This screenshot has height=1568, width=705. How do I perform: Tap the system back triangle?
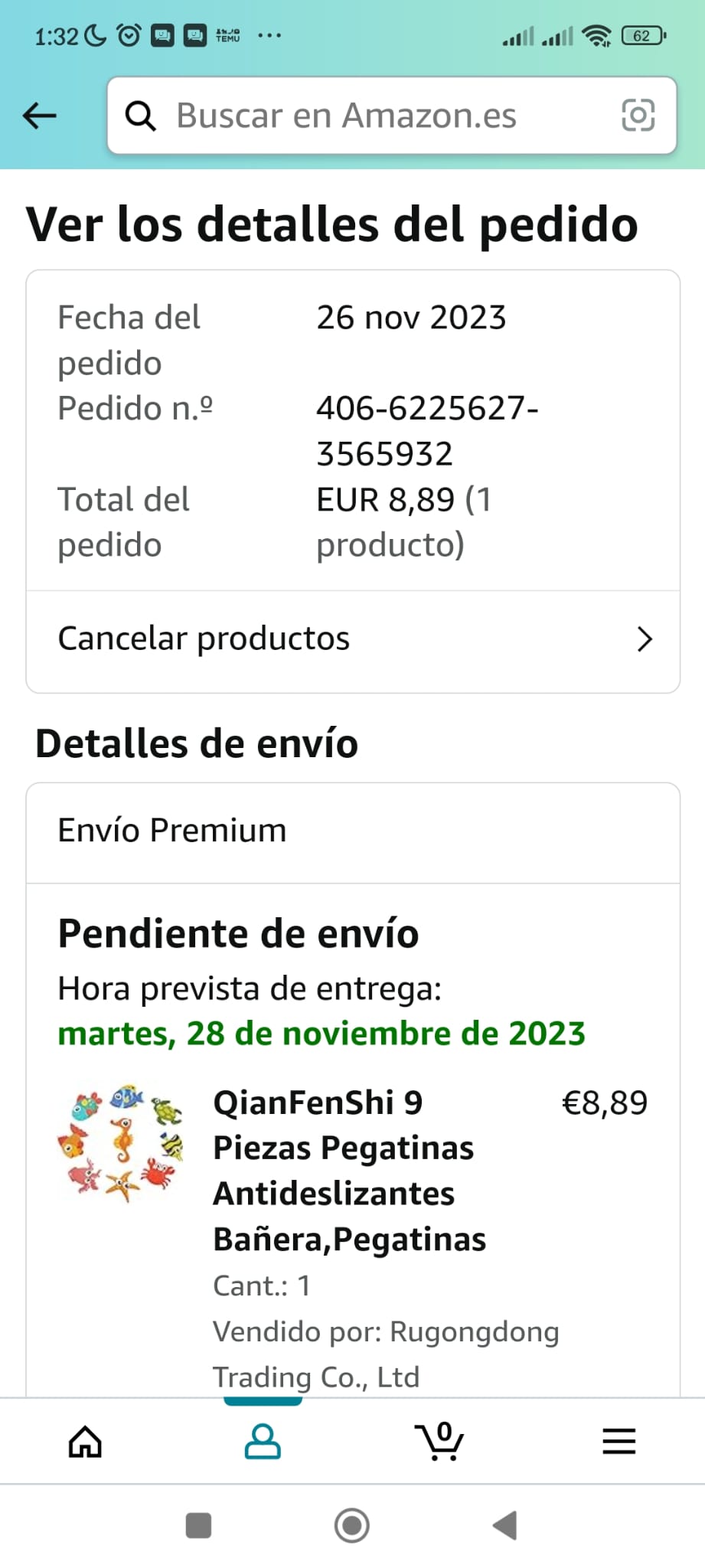(x=505, y=1525)
